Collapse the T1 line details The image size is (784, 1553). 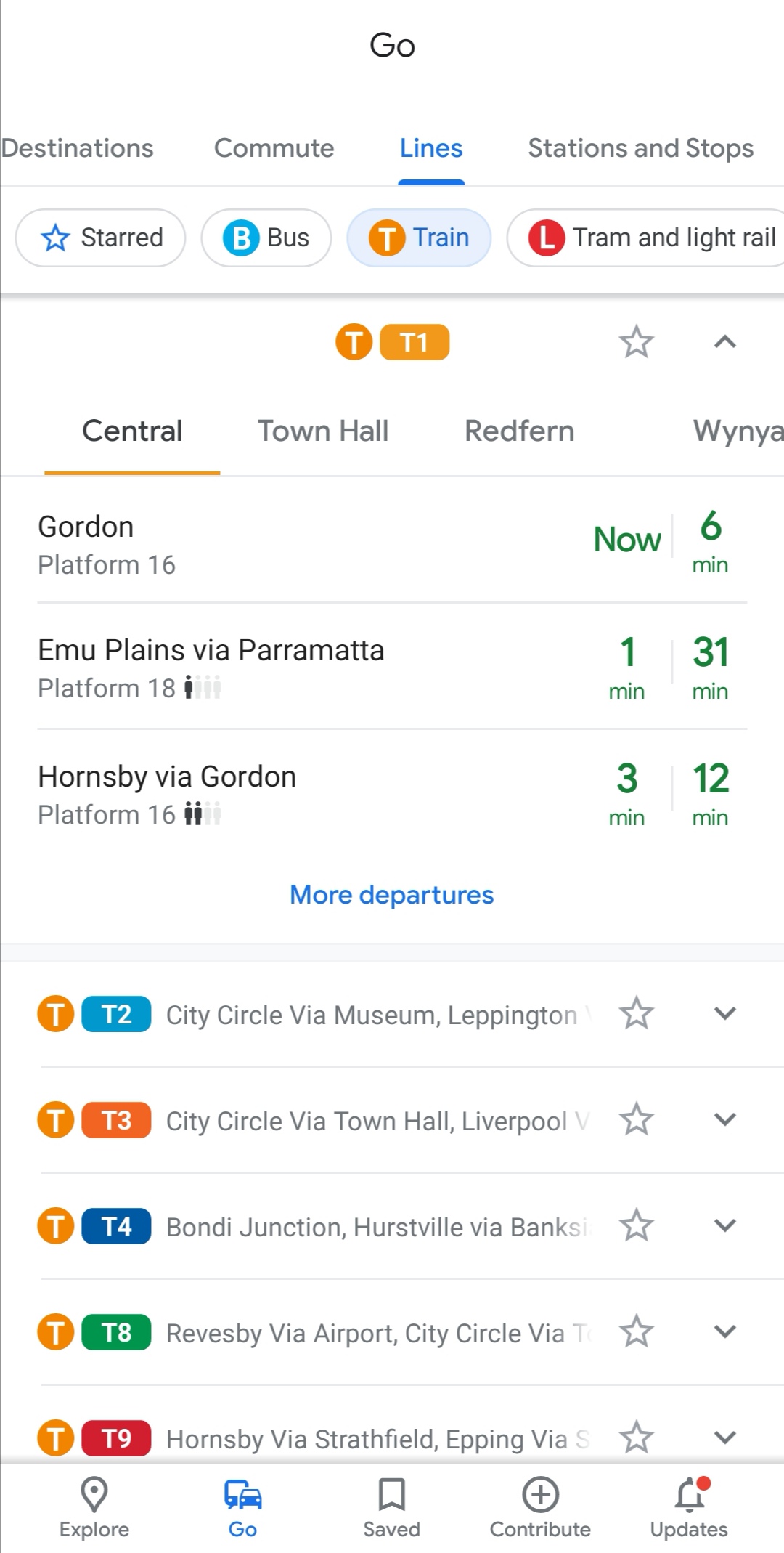click(x=725, y=342)
